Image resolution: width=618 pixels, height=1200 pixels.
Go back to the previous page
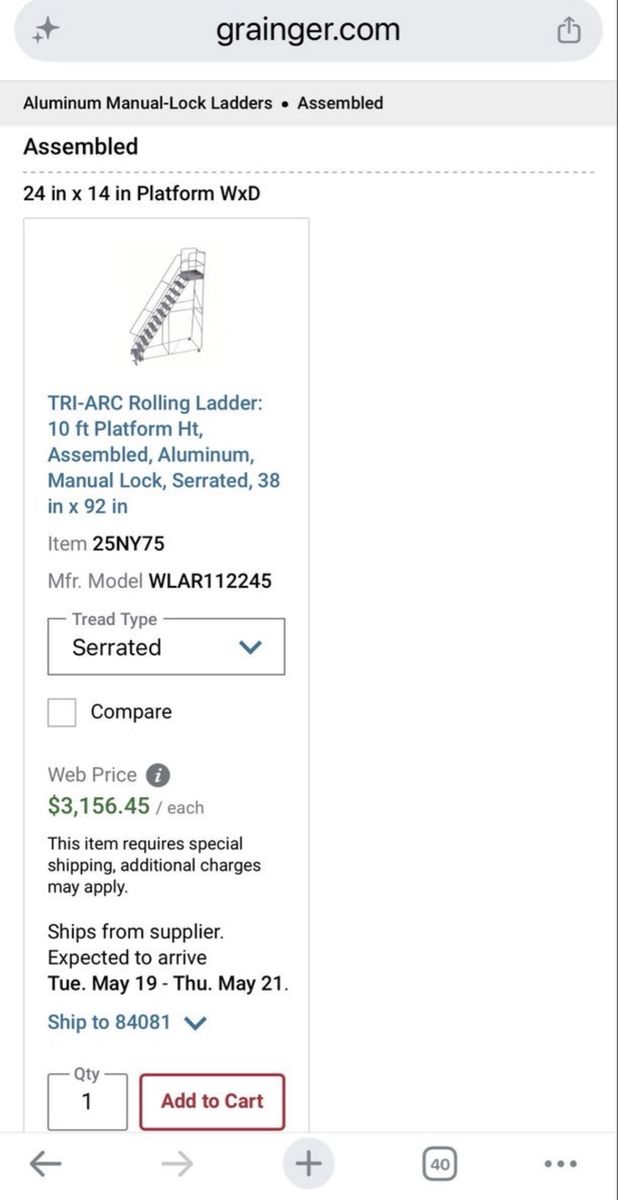tap(45, 1164)
